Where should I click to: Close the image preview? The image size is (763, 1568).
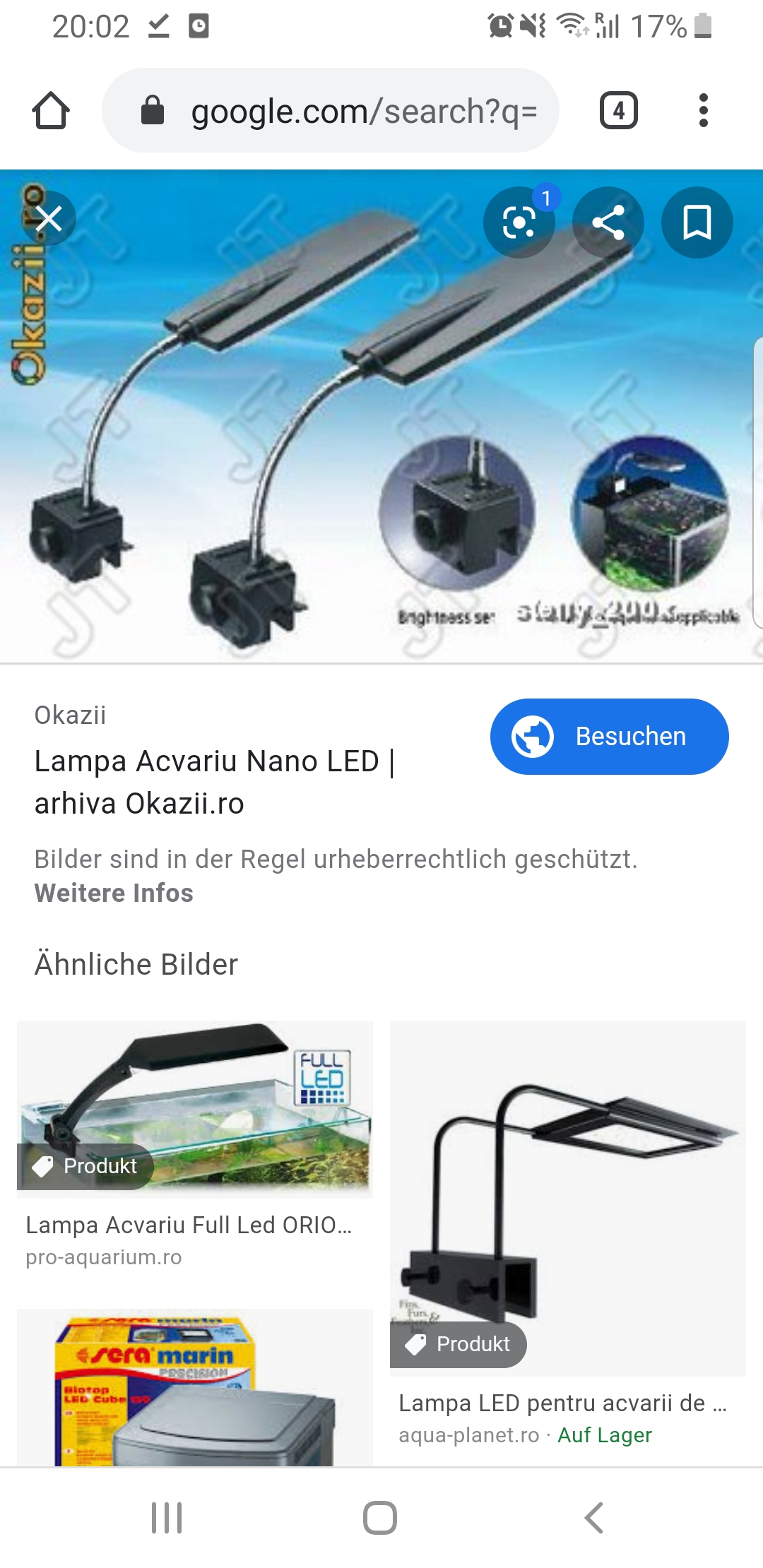point(49,219)
